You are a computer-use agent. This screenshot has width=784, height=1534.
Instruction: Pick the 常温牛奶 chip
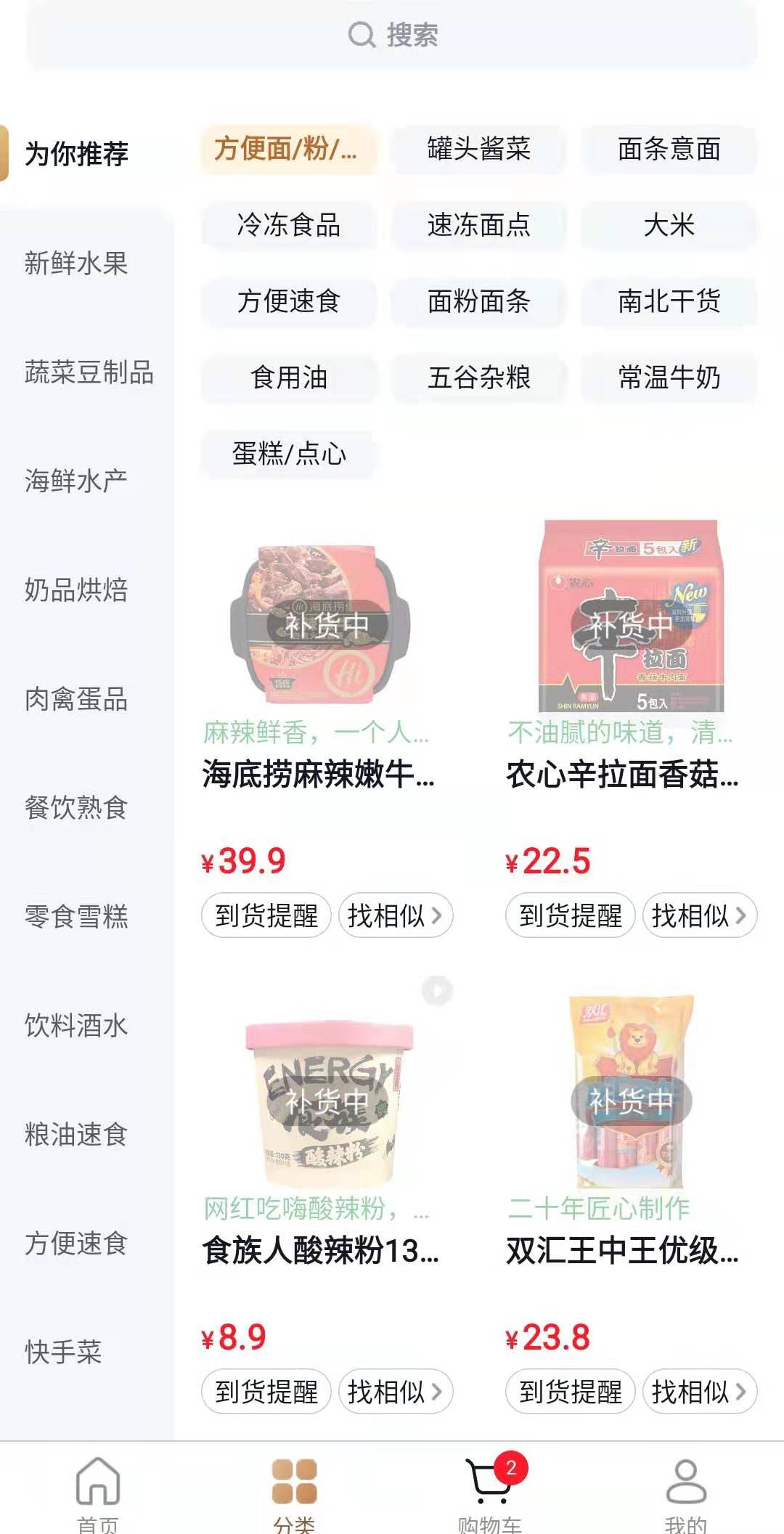click(x=669, y=378)
